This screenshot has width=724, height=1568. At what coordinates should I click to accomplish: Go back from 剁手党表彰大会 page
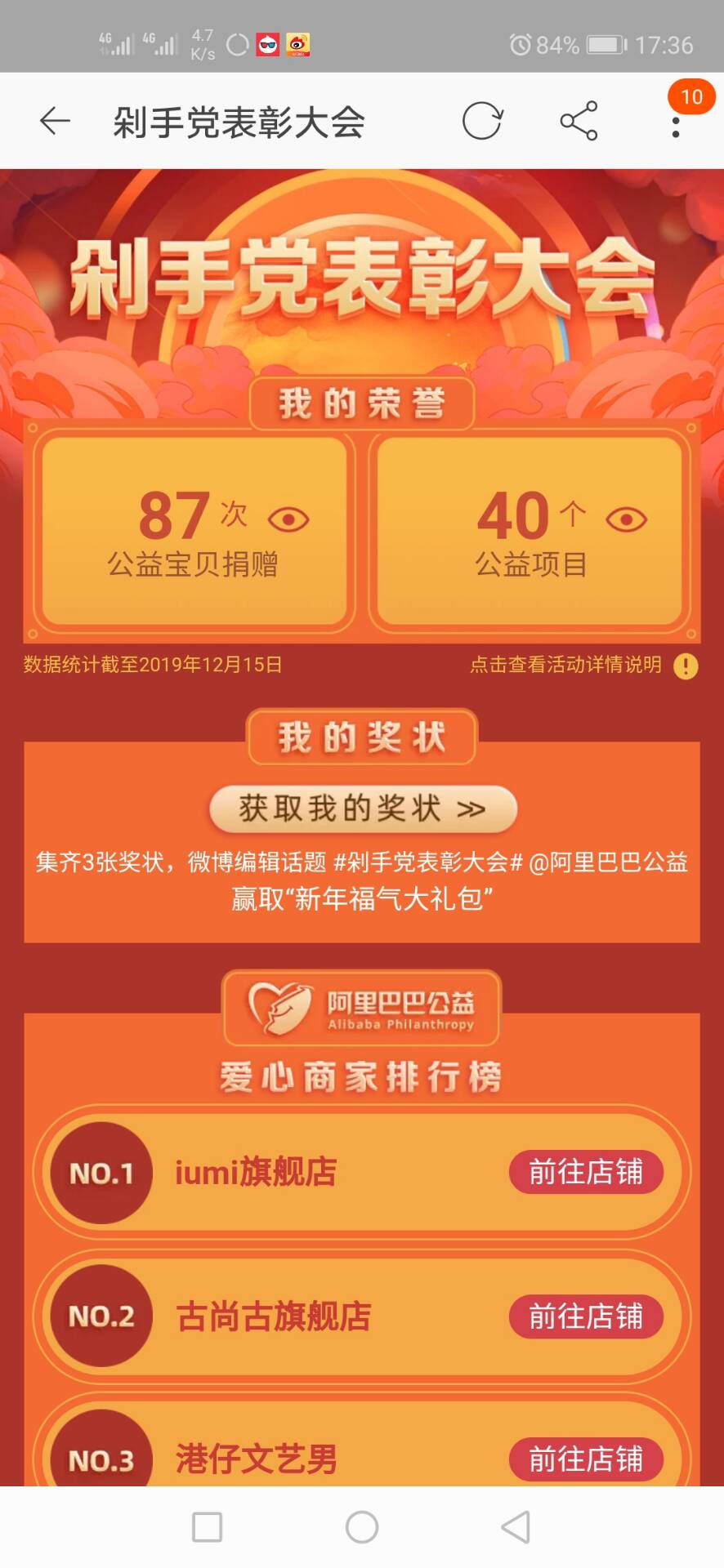point(55,122)
